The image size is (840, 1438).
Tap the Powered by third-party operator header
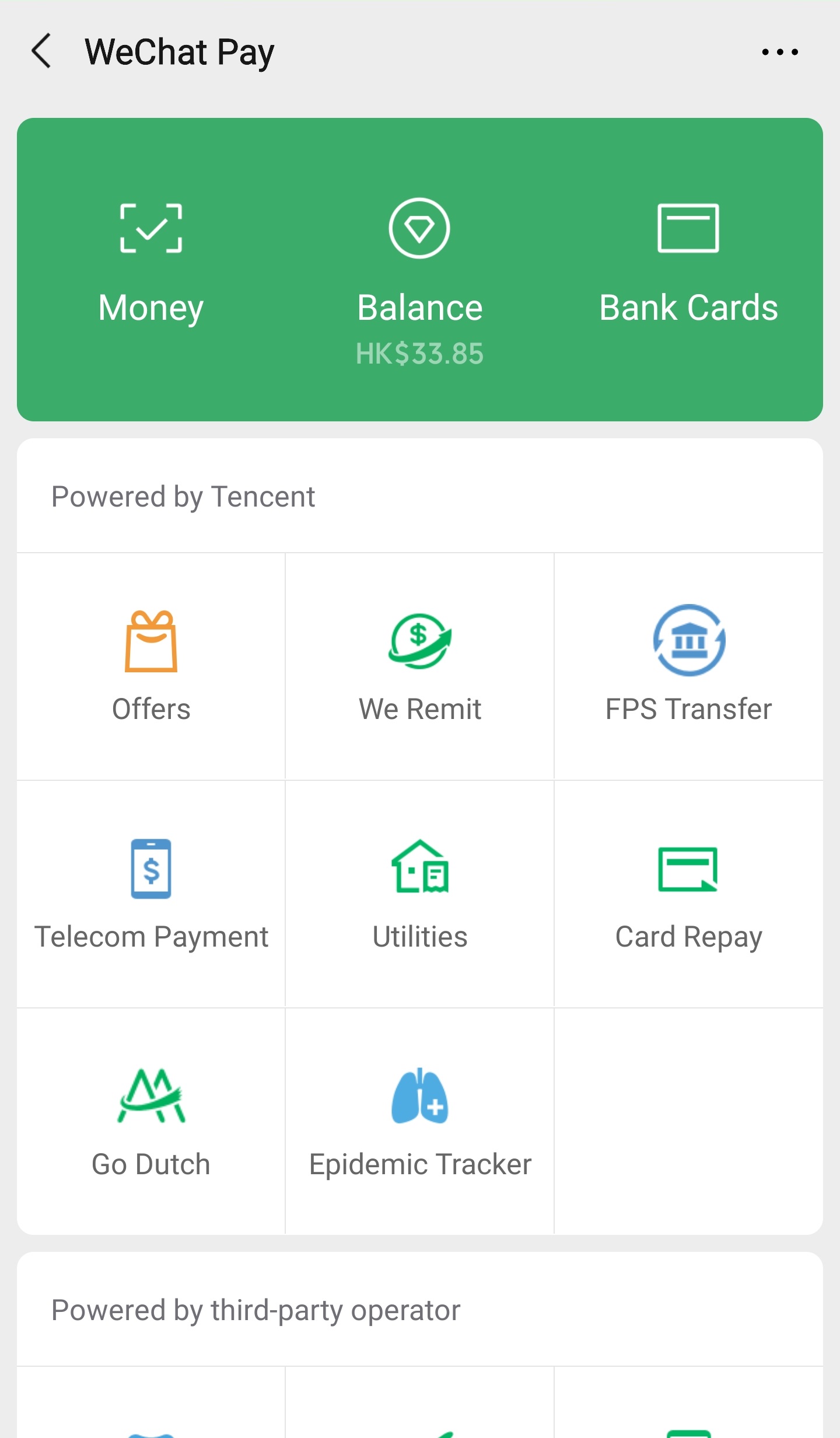(x=255, y=1308)
